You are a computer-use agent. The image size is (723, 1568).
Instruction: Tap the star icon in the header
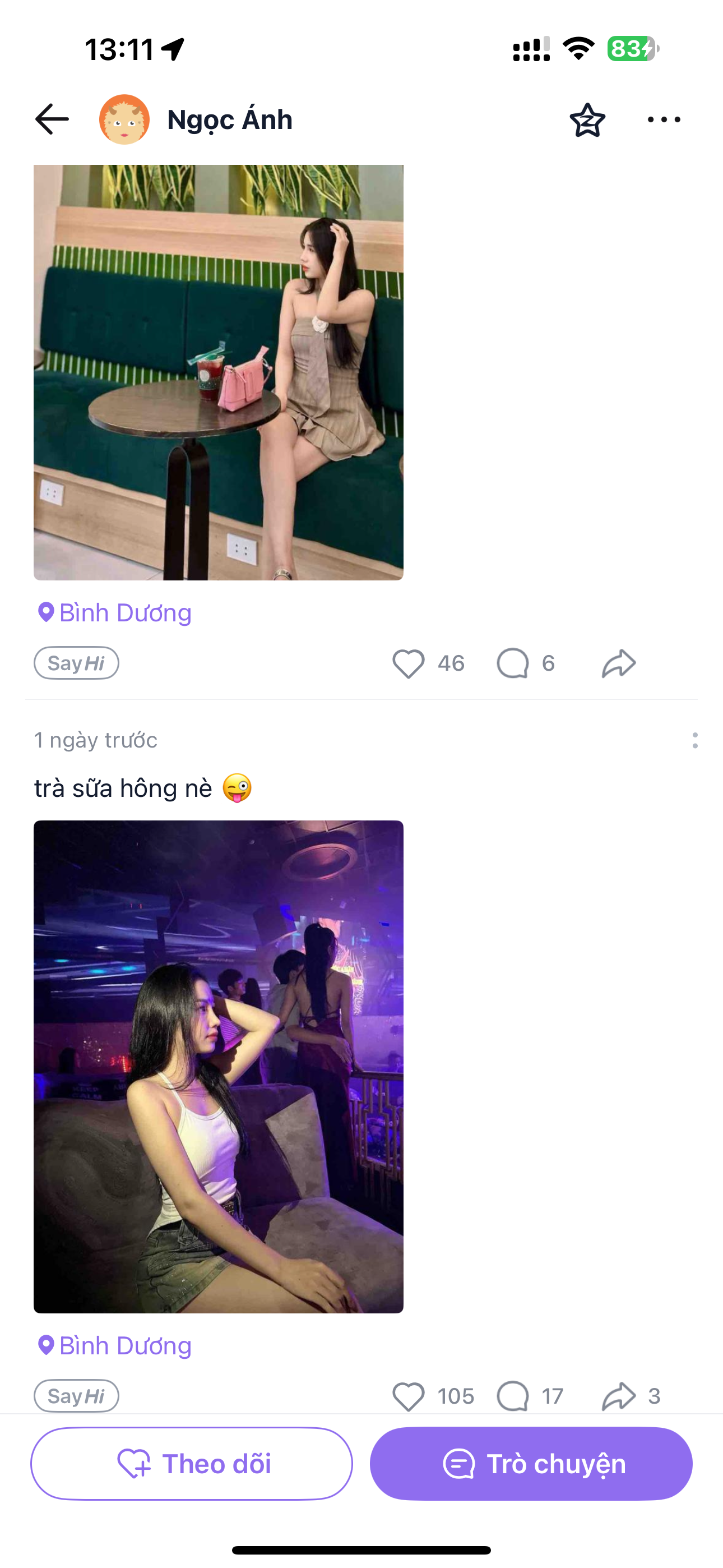pos(587,120)
